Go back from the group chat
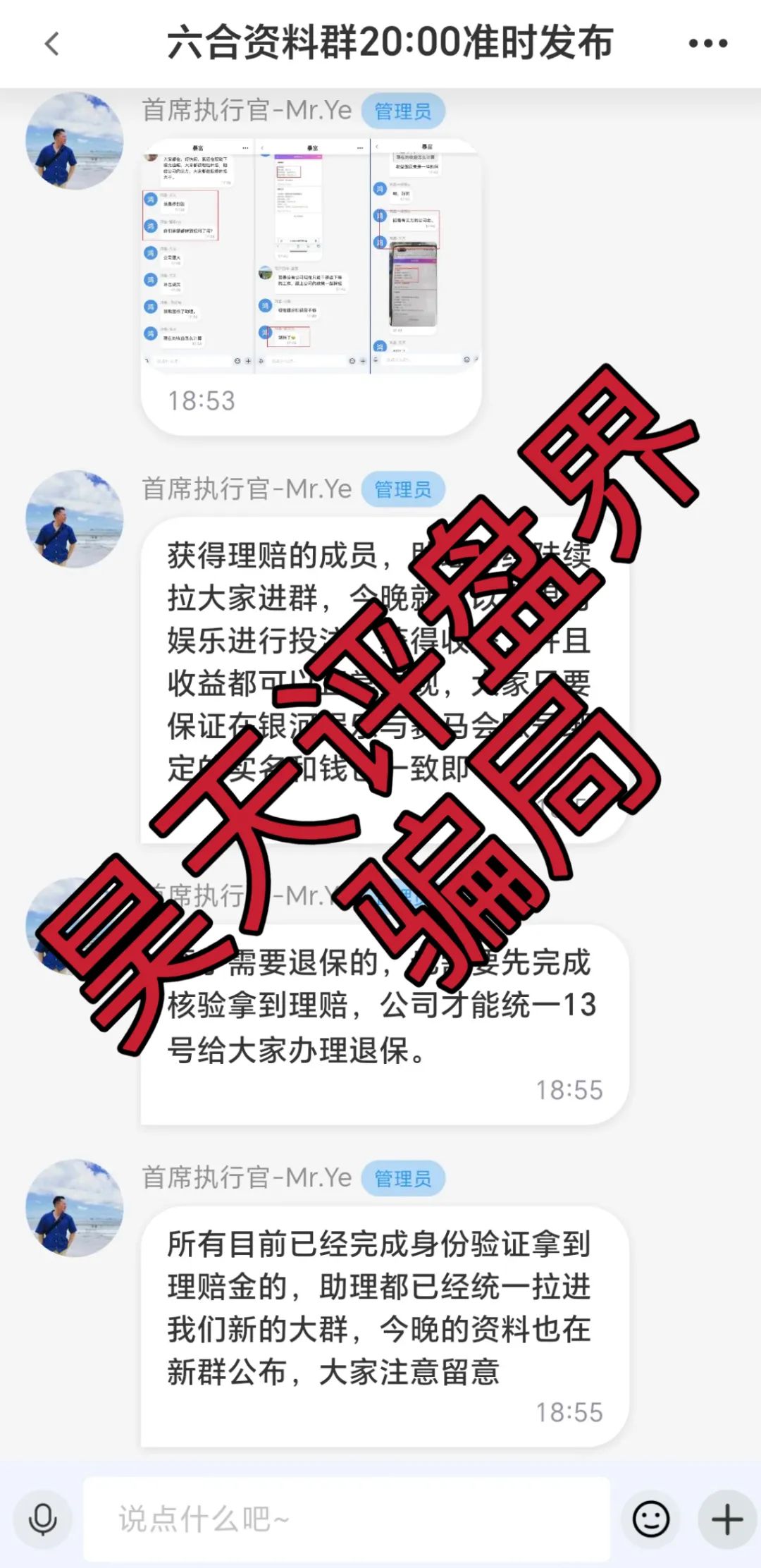 [x=51, y=44]
